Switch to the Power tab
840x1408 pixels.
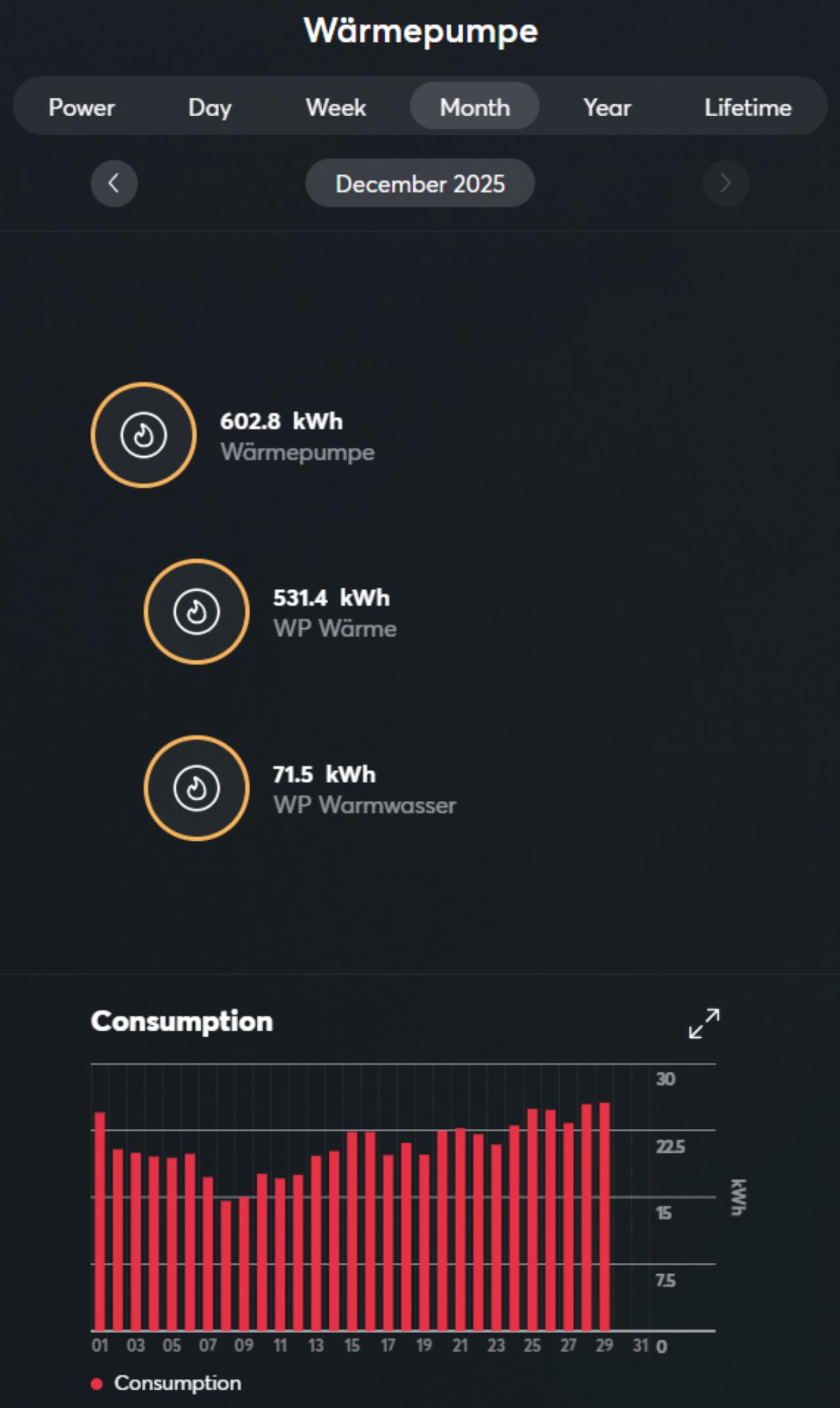81,107
